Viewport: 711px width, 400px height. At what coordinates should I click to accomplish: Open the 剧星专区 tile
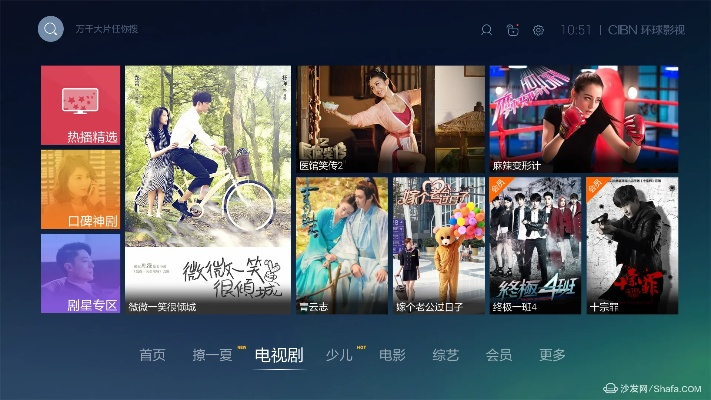[x=81, y=273]
